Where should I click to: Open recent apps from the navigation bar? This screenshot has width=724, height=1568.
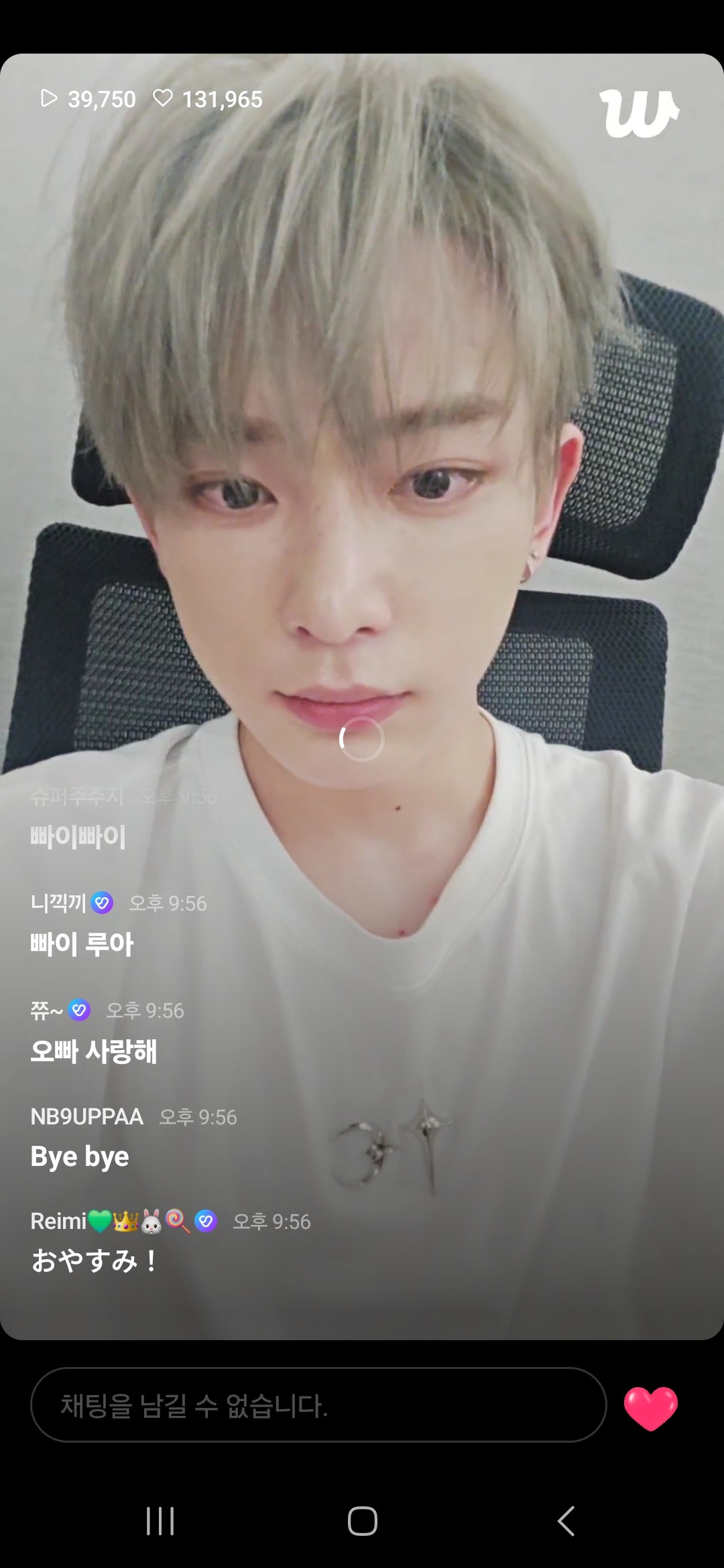pyautogui.click(x=160, y=1520)
